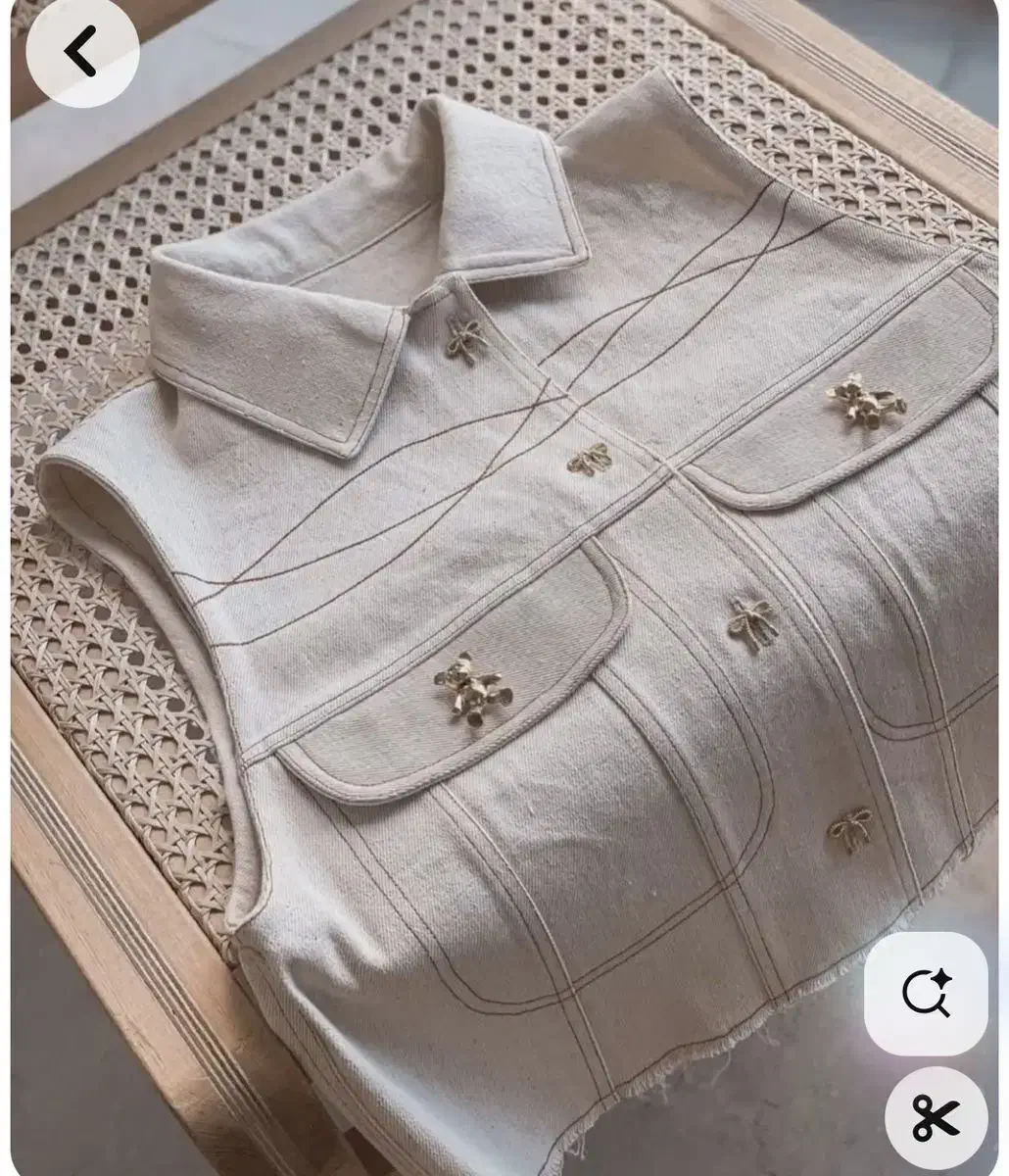
Task: Open the visual search lens icon
Action: tap(925, 993)
